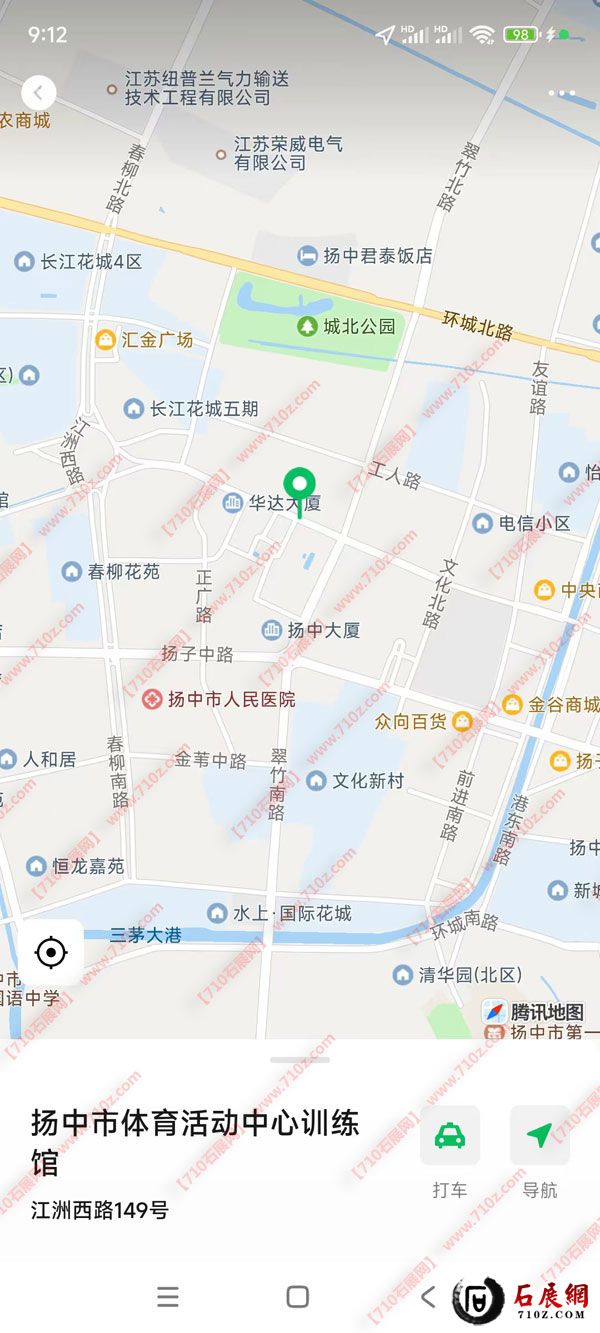
Task: Select 扬中君泰饭店 hotel marker
Action: click(308, 256)
